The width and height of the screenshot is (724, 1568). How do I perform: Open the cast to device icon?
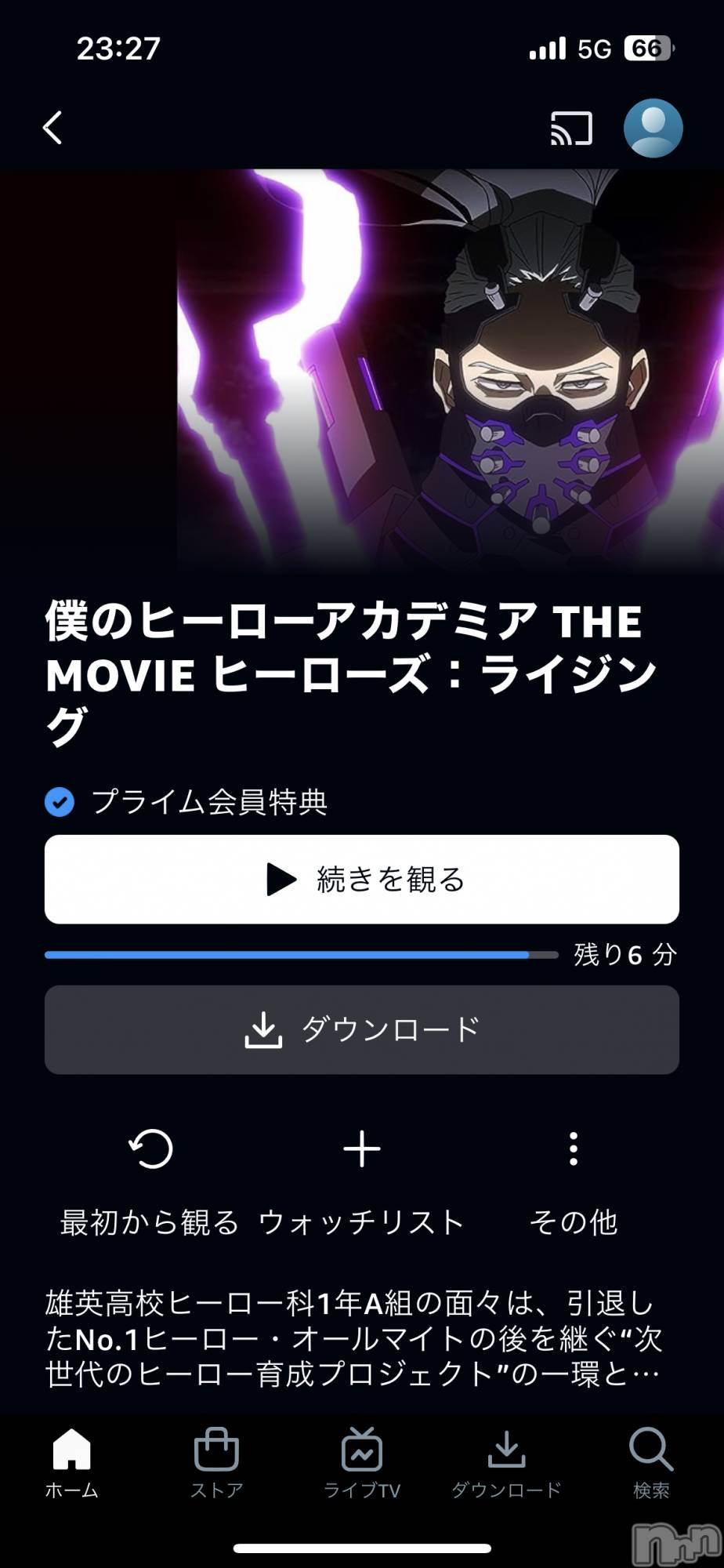pos(571,129)
